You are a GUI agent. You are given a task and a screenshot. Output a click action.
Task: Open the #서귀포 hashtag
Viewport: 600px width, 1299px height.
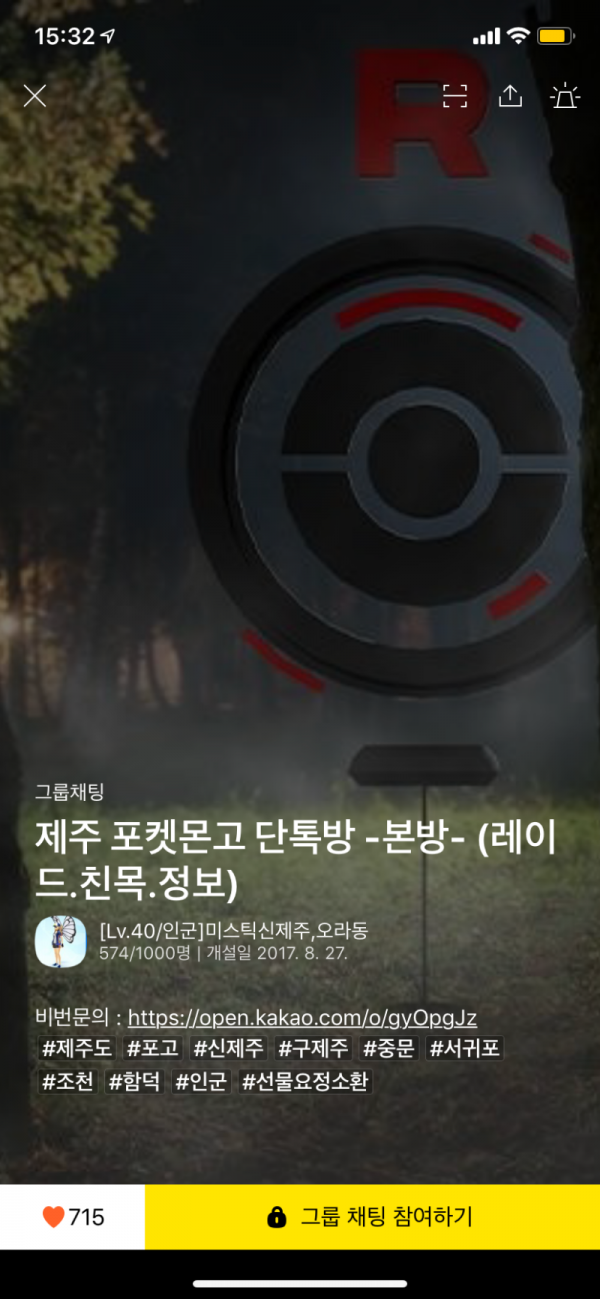point(466,1049)
